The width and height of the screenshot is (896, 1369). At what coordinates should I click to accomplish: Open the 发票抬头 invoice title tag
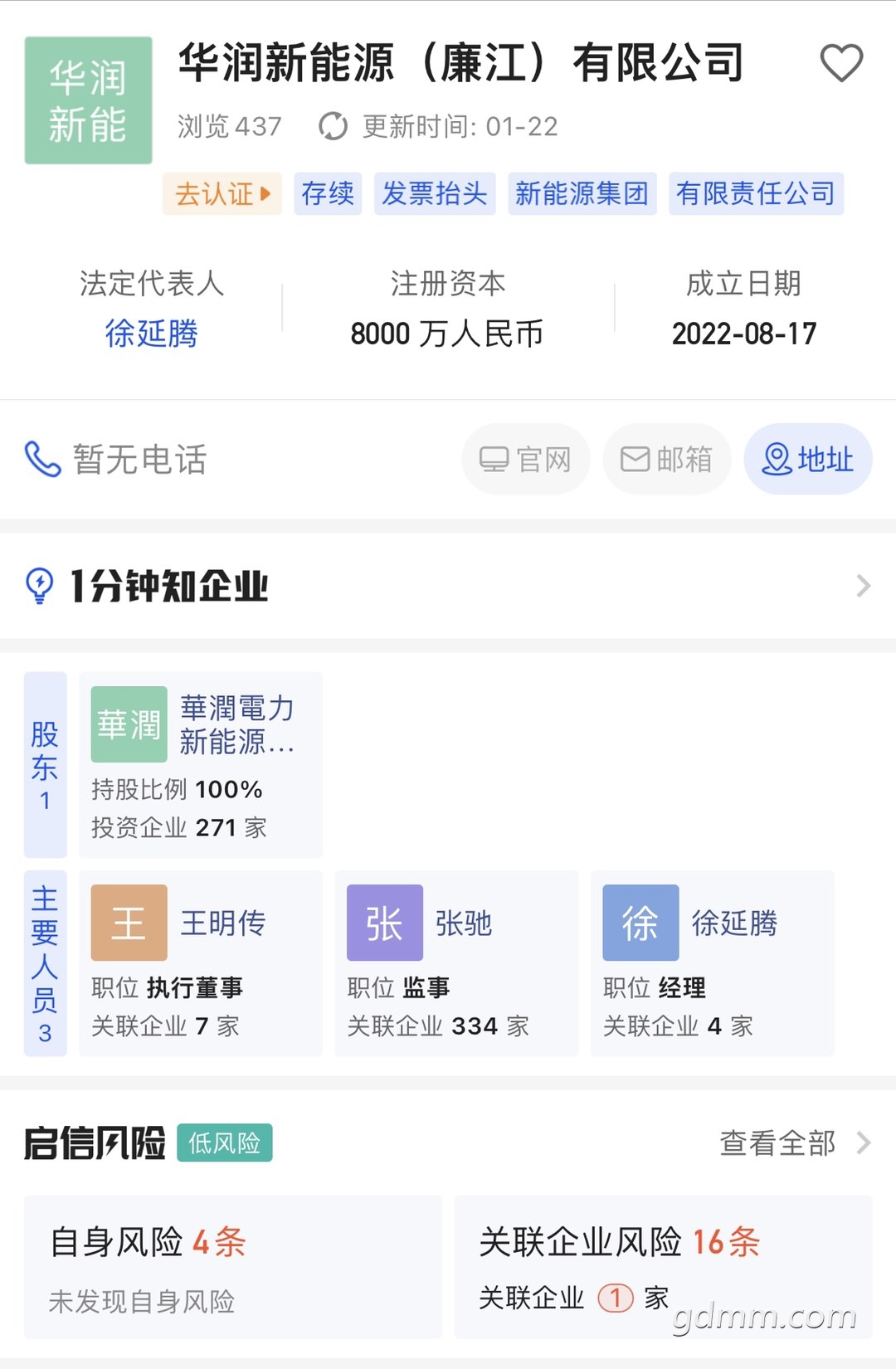pos(435,194)
